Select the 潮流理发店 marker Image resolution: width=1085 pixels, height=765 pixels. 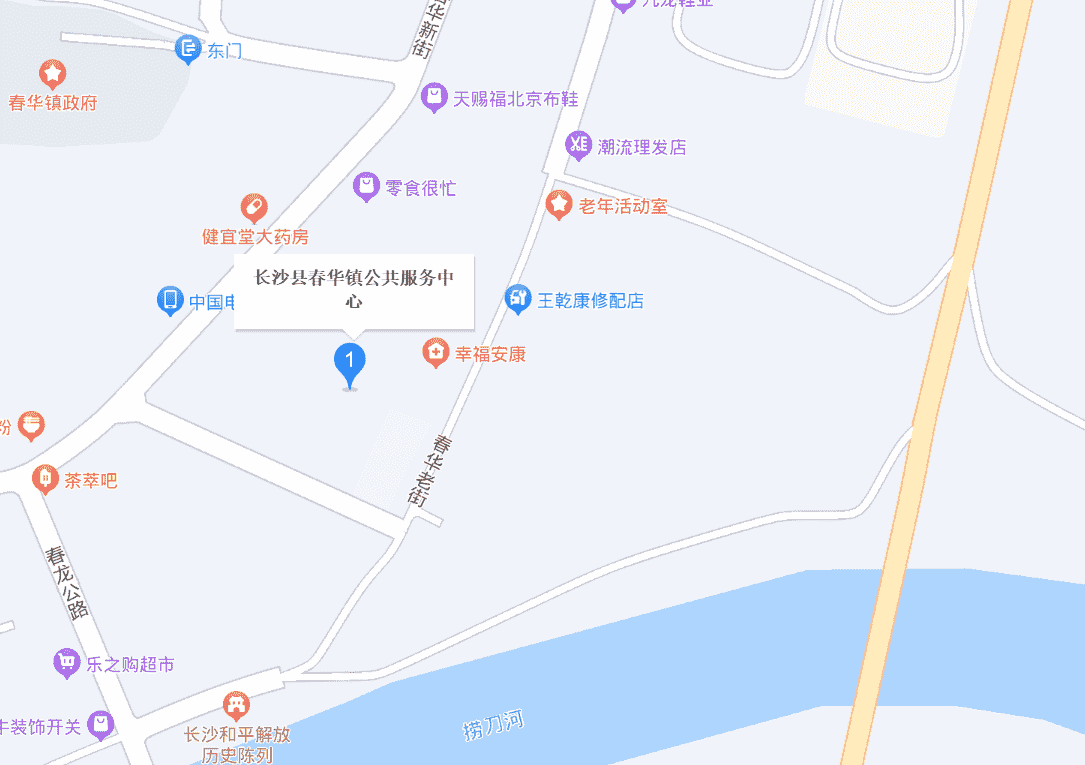click(x=578, y=145)
